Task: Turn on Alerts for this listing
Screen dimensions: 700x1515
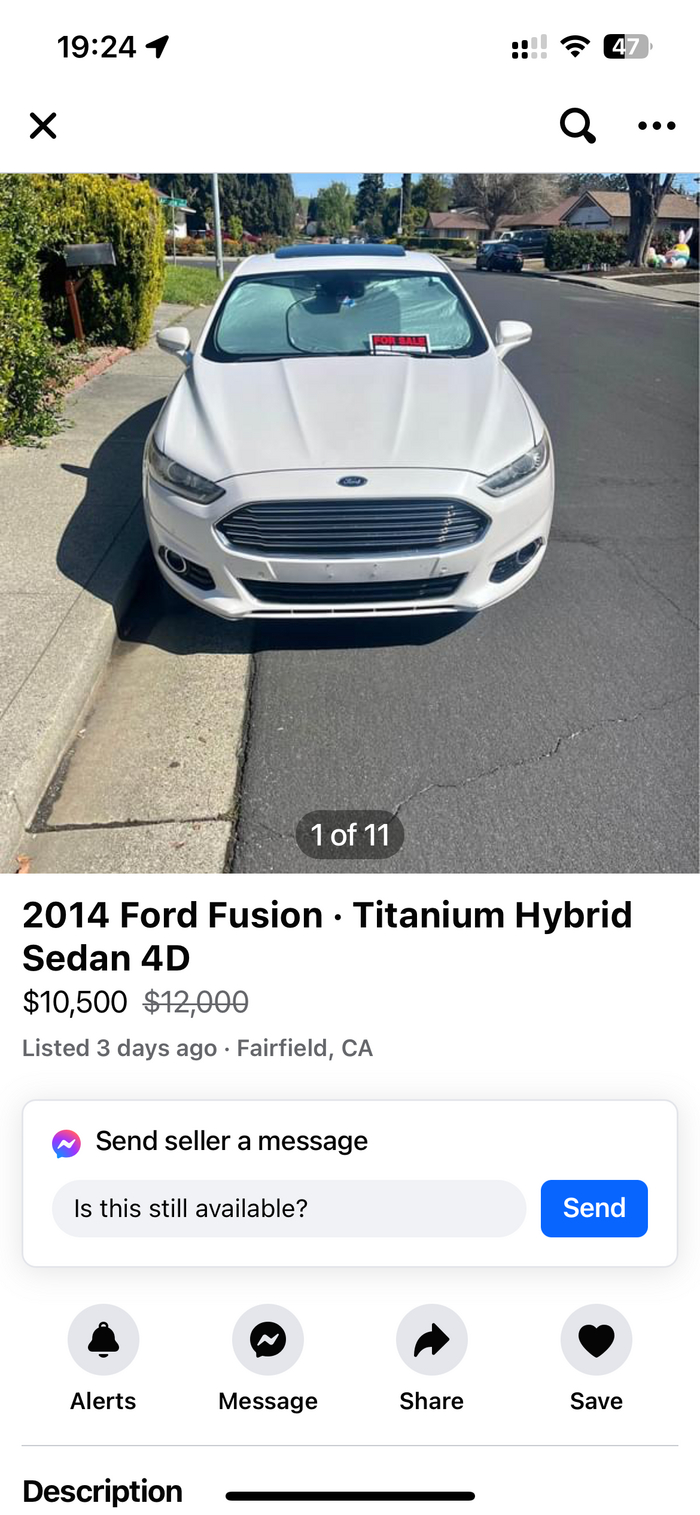Action: [103, 1340]
